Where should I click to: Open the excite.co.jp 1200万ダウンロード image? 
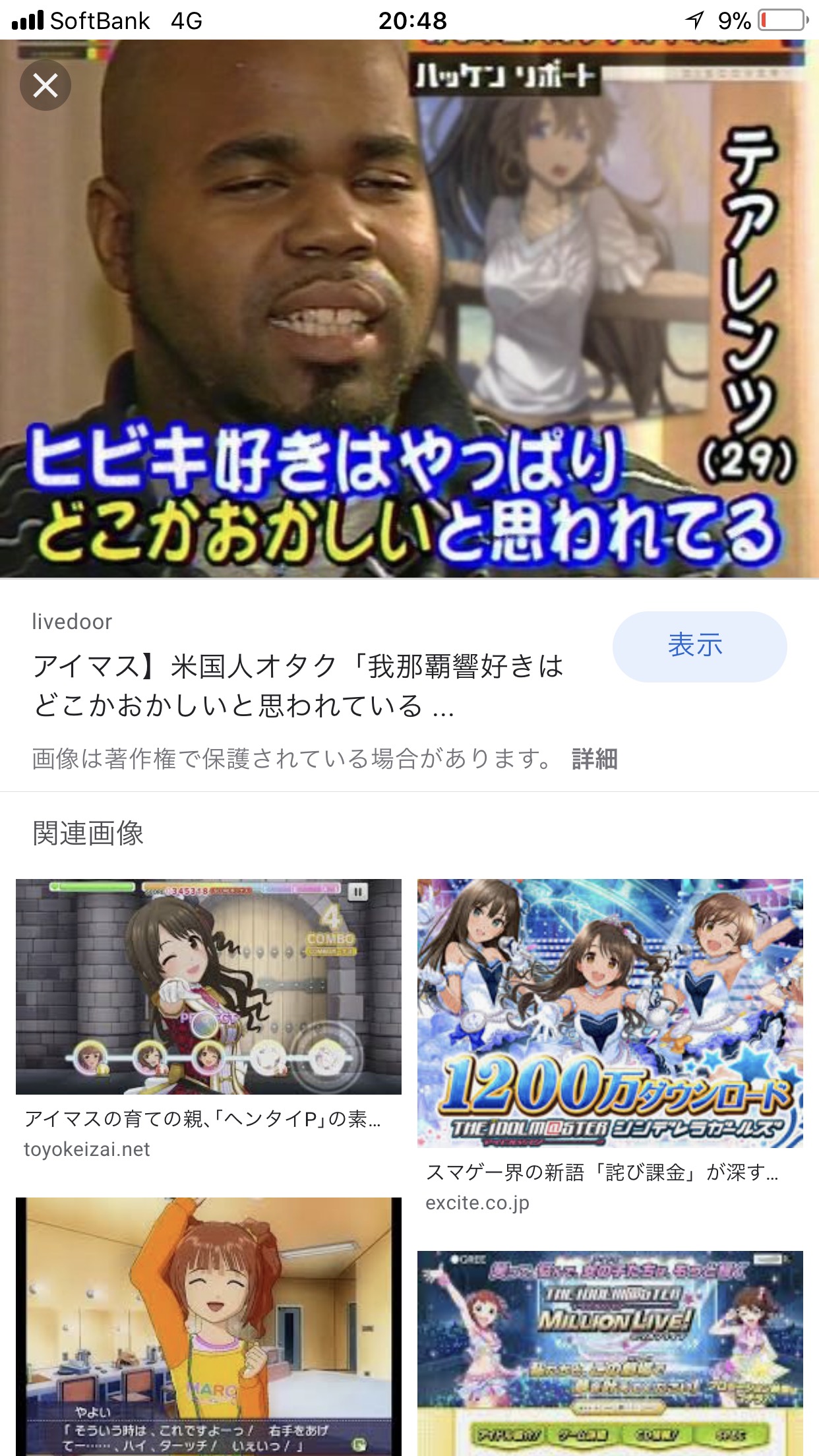610,1013
